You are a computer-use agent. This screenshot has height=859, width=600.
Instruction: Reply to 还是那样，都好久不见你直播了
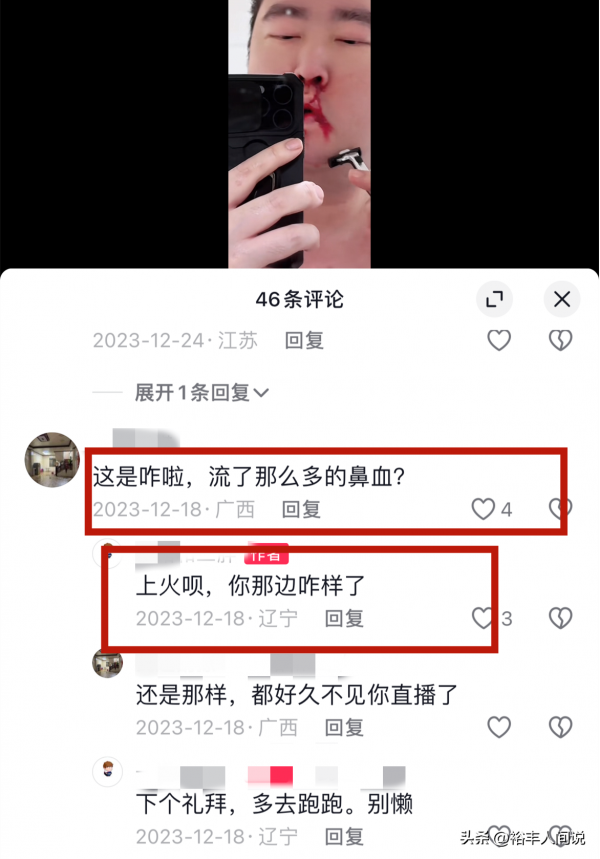344,727
